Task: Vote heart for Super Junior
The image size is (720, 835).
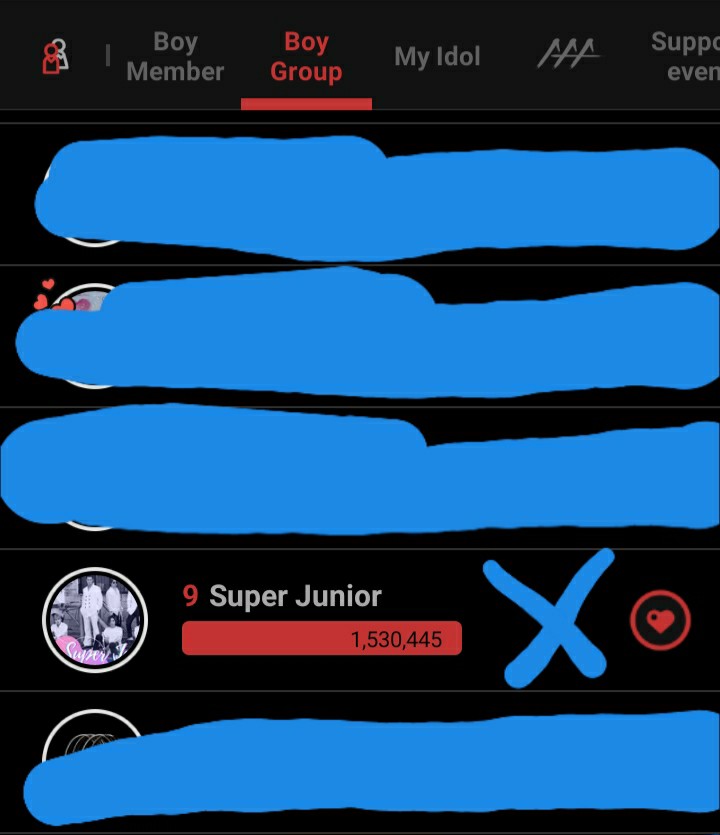Action: [x=660, y=621]
